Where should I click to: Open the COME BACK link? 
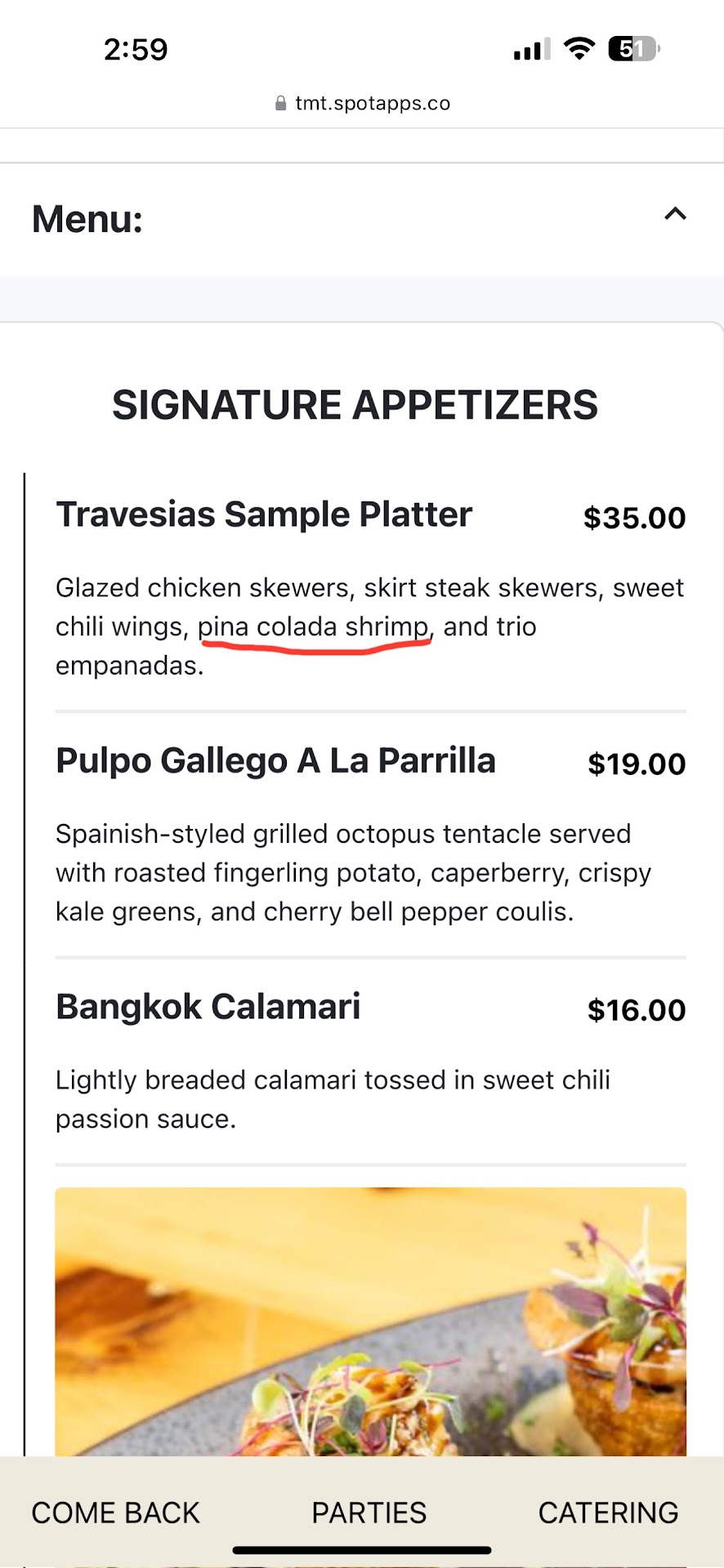click(x=115, y=1512)
